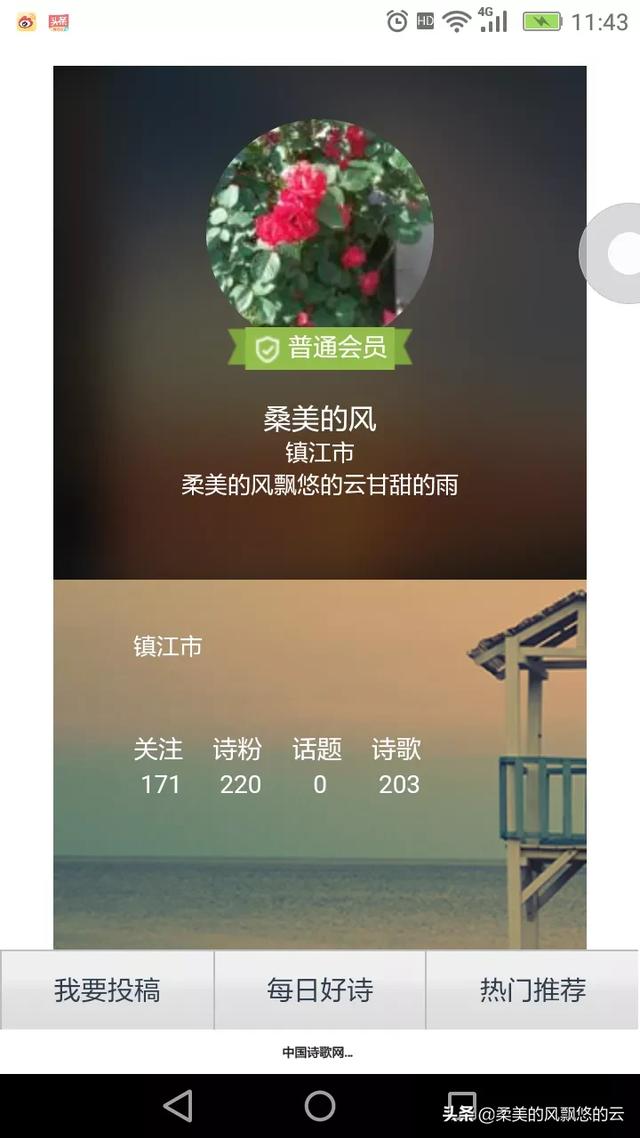Go back with the system back button

178,1105
